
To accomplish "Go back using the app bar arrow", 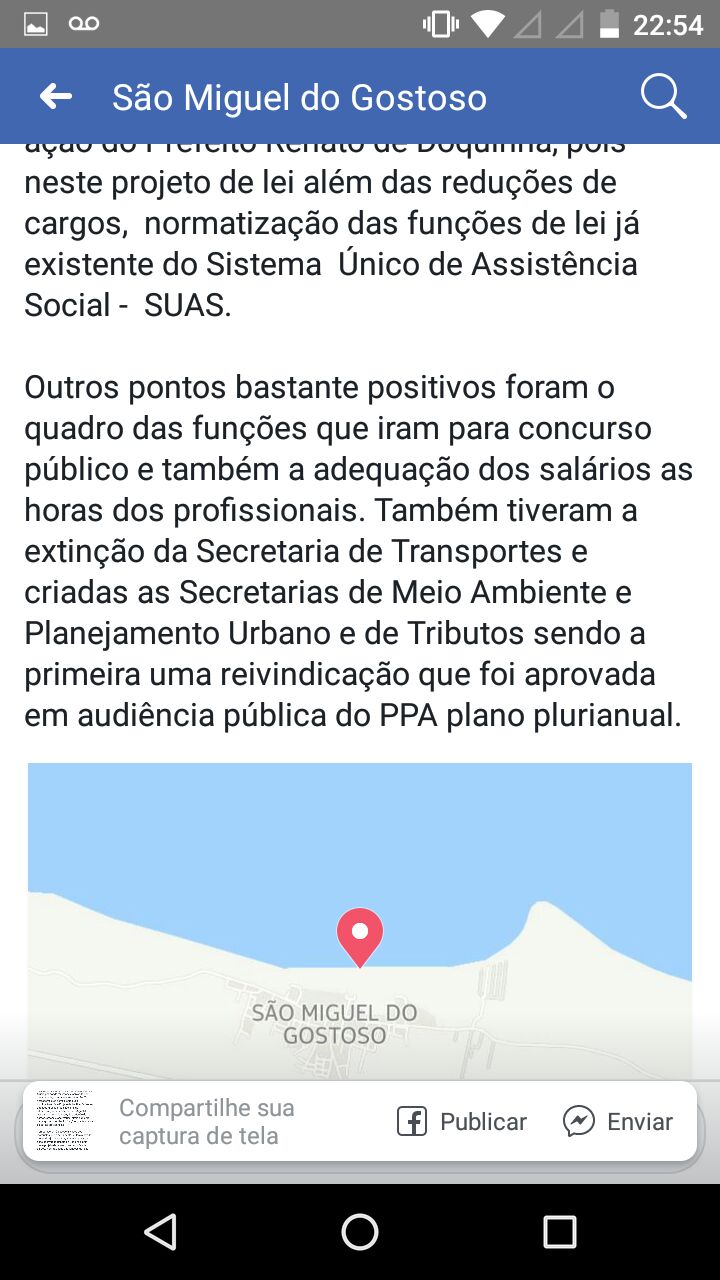I will click(56, 97).
